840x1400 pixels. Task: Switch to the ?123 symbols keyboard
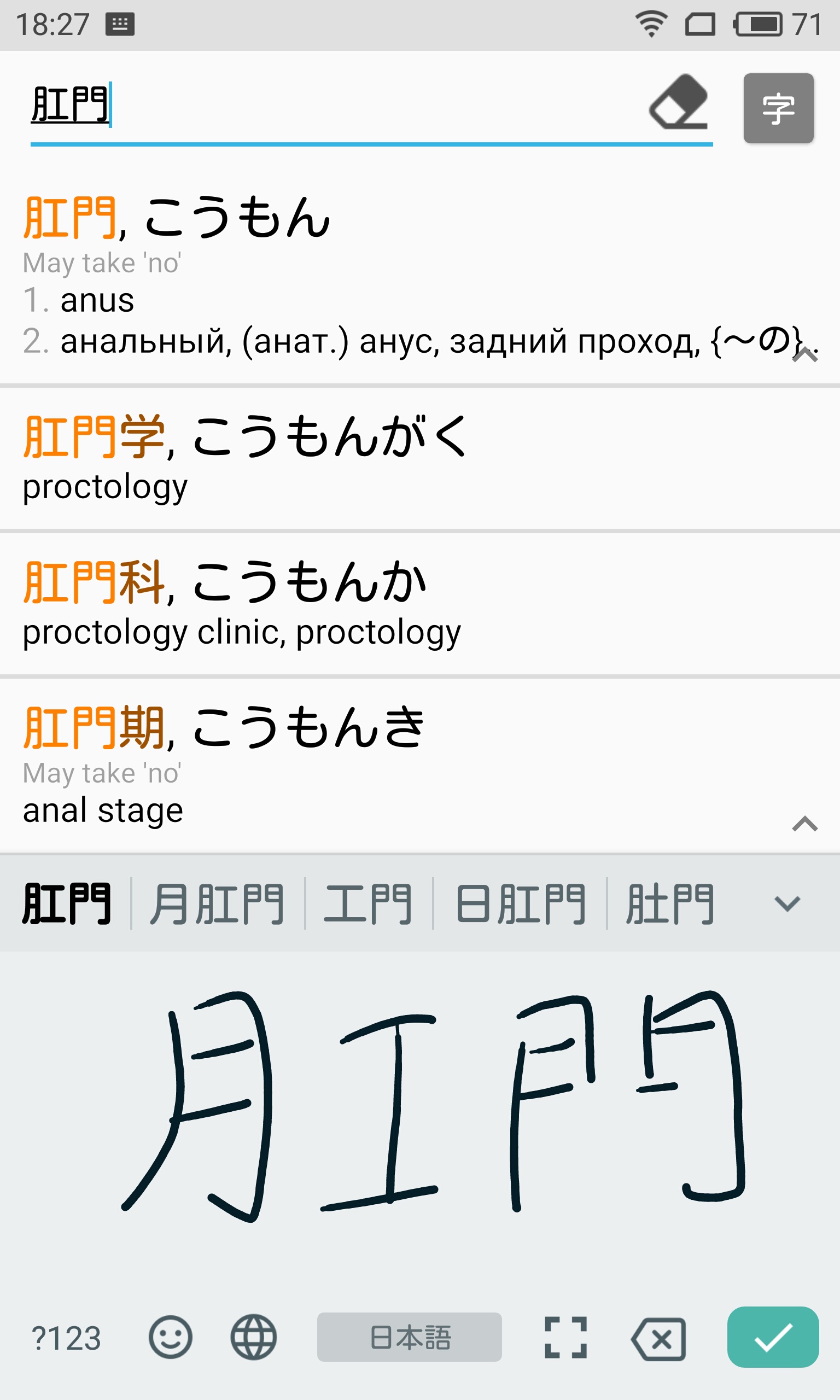point(66,1338)
